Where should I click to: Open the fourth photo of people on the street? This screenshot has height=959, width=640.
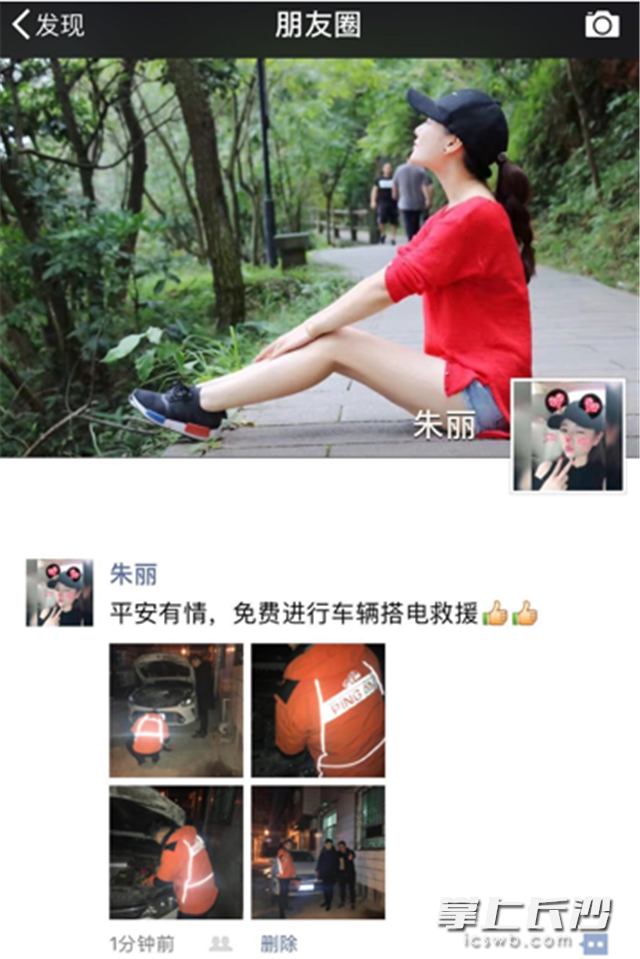tap(318, 851)
